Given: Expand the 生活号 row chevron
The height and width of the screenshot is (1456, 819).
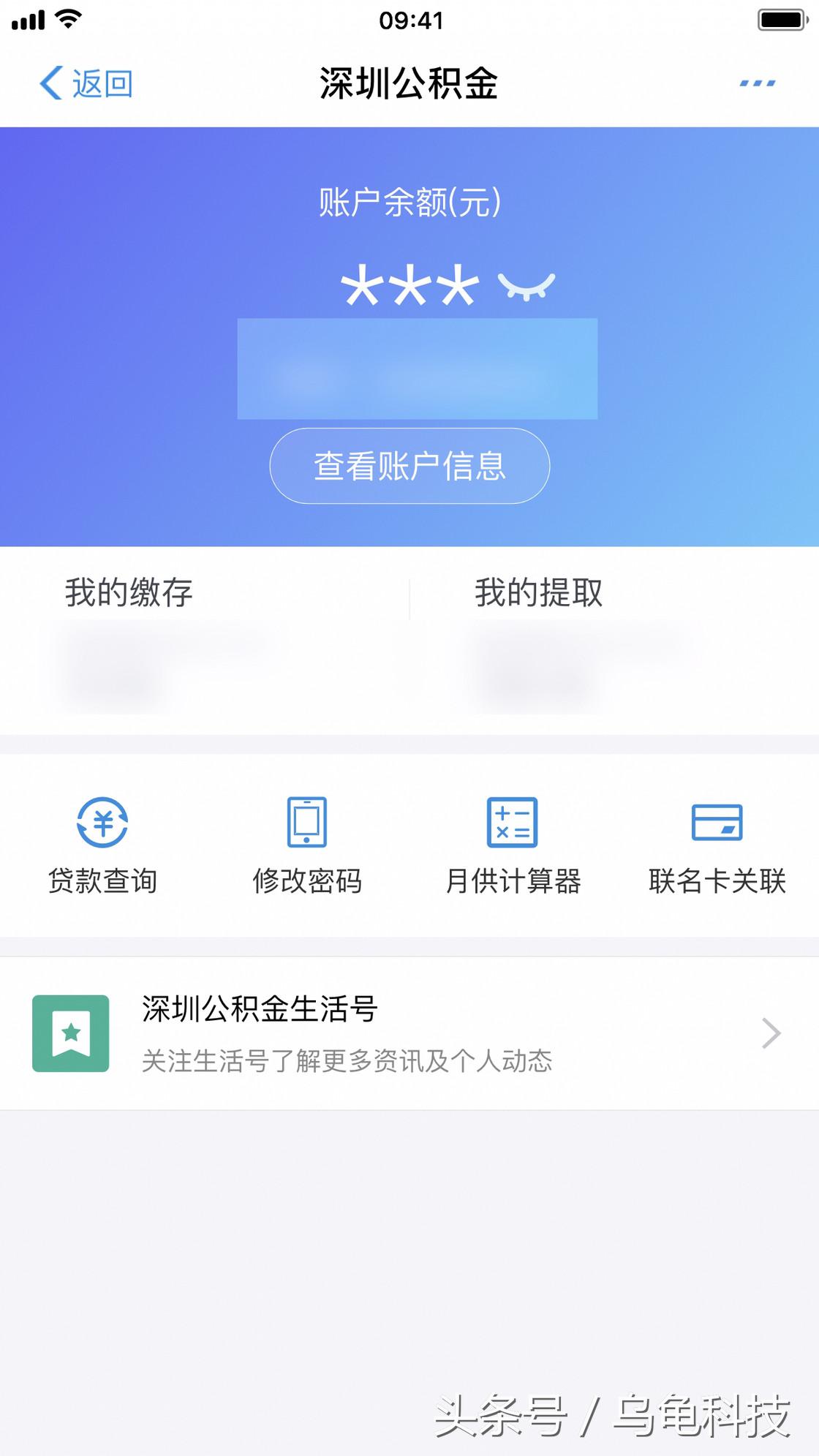Looking at the screenshot, I should pyautogui.click(x=771, y=1034).
